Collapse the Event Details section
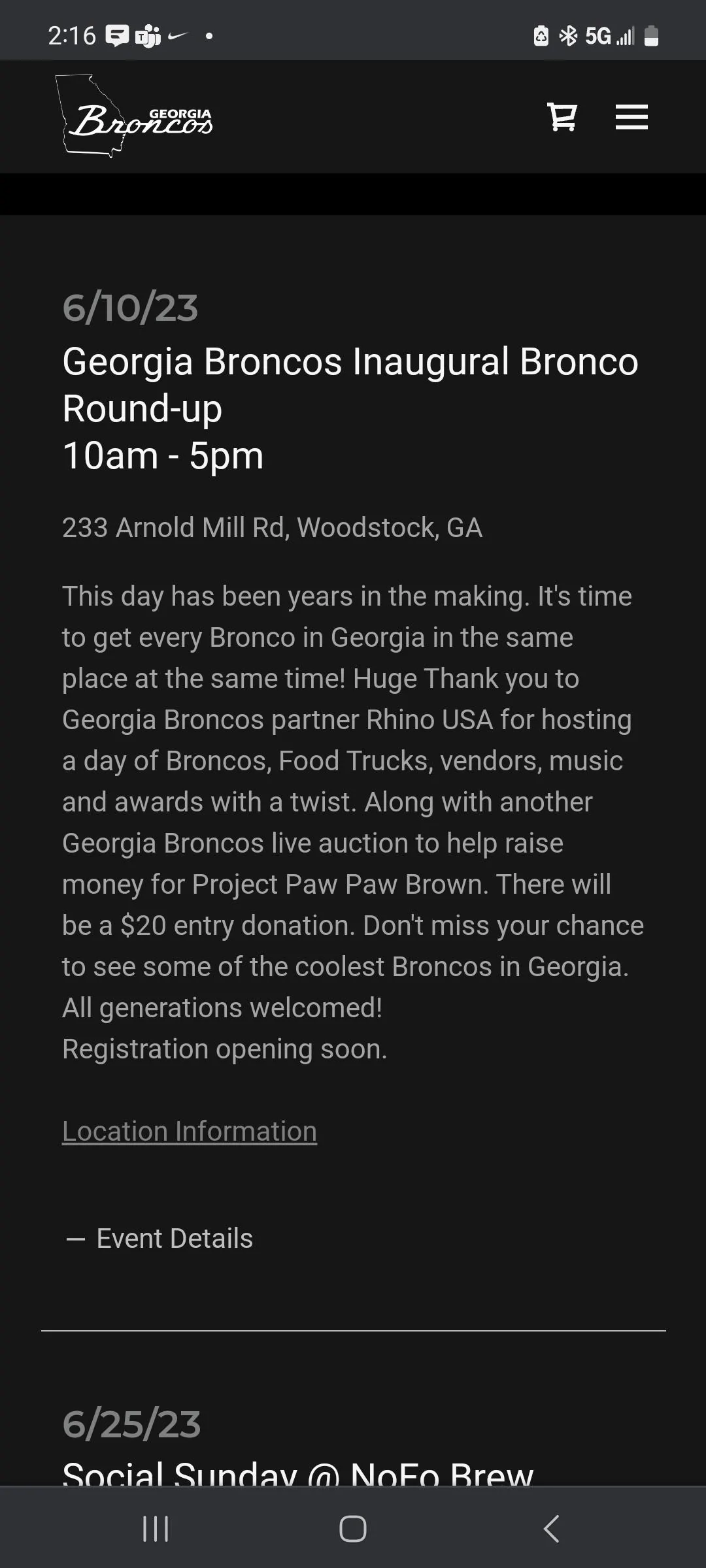 point(159,1238)
